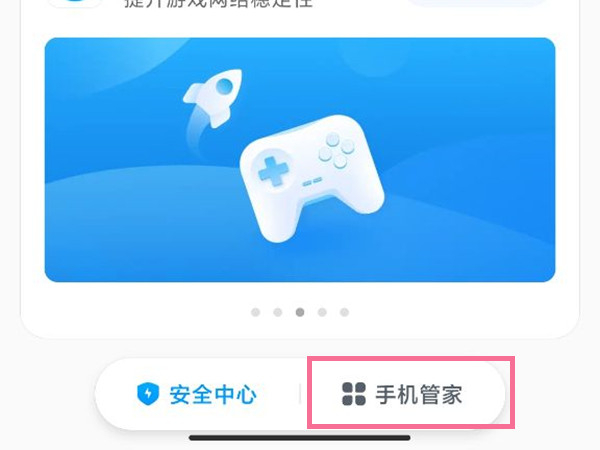
Task: Switch to the 安全中心 tab
Action: coord(197,394)
